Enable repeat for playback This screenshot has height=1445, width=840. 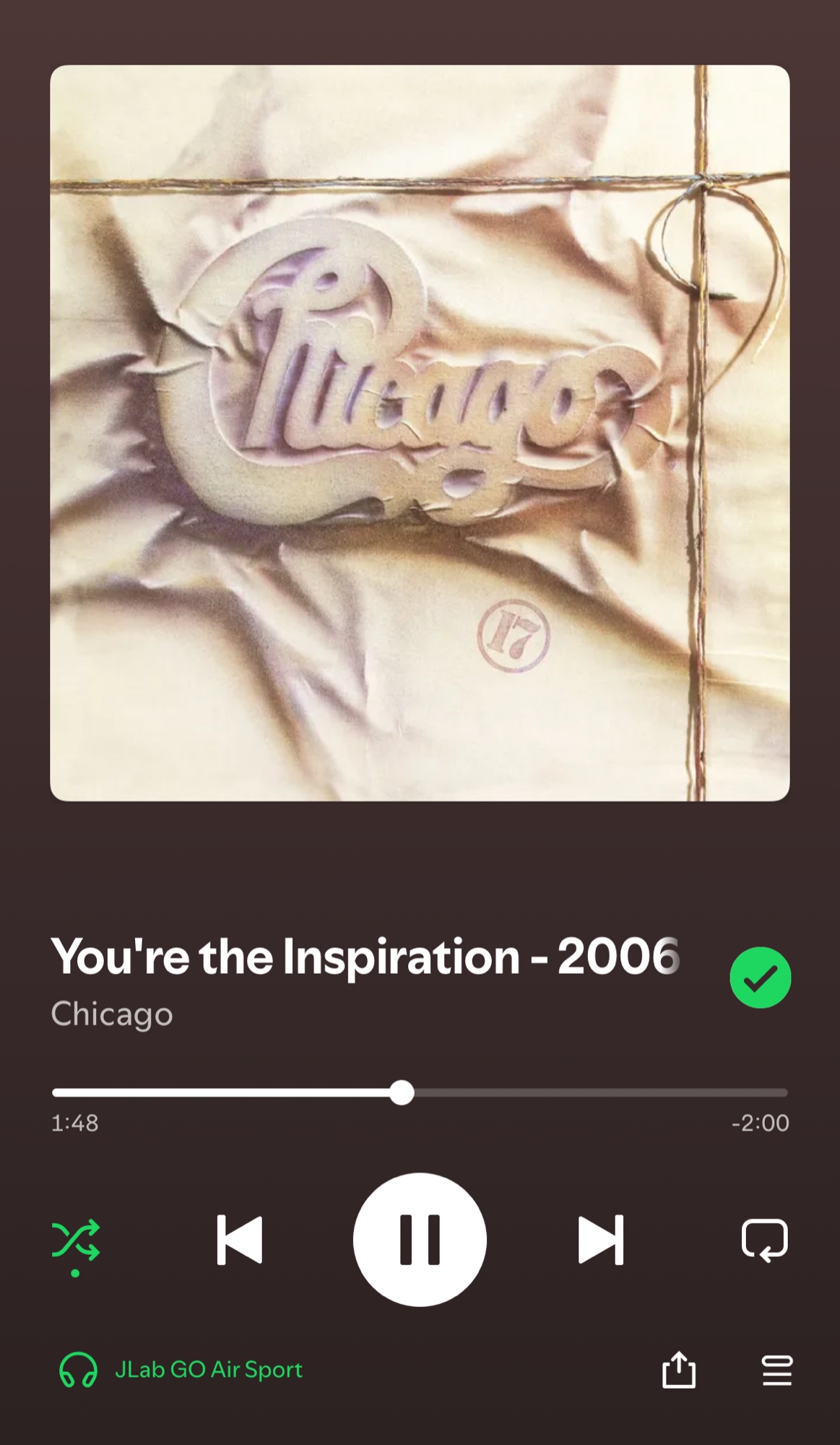tap(764, 1240)
